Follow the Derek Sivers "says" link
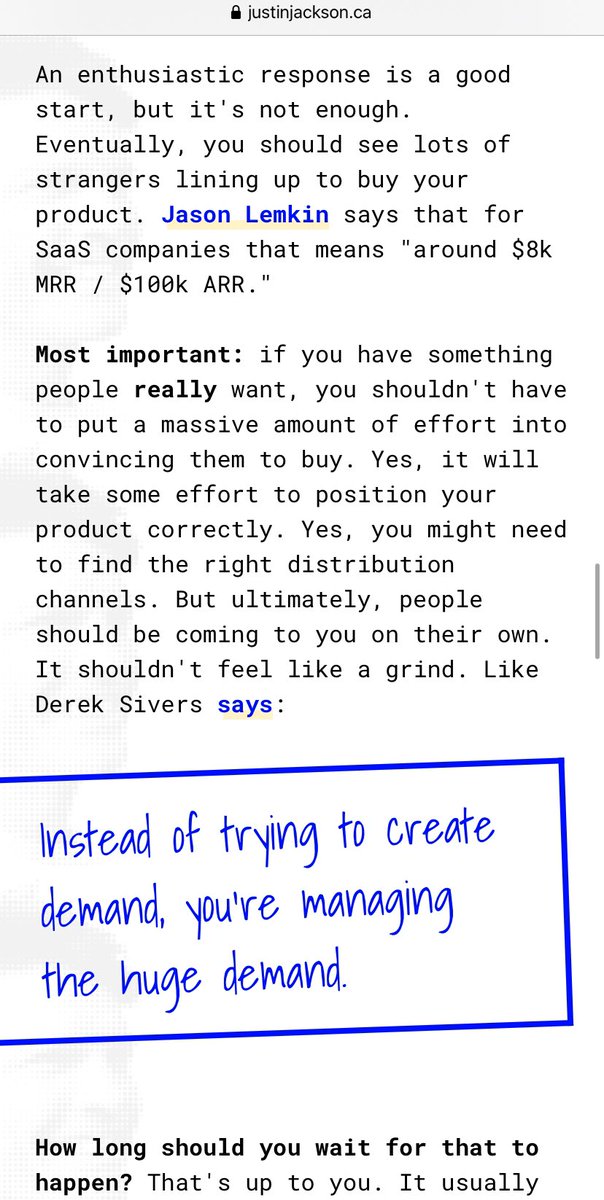This screenshot has width=604, height=1200. [x=245, y=705]
